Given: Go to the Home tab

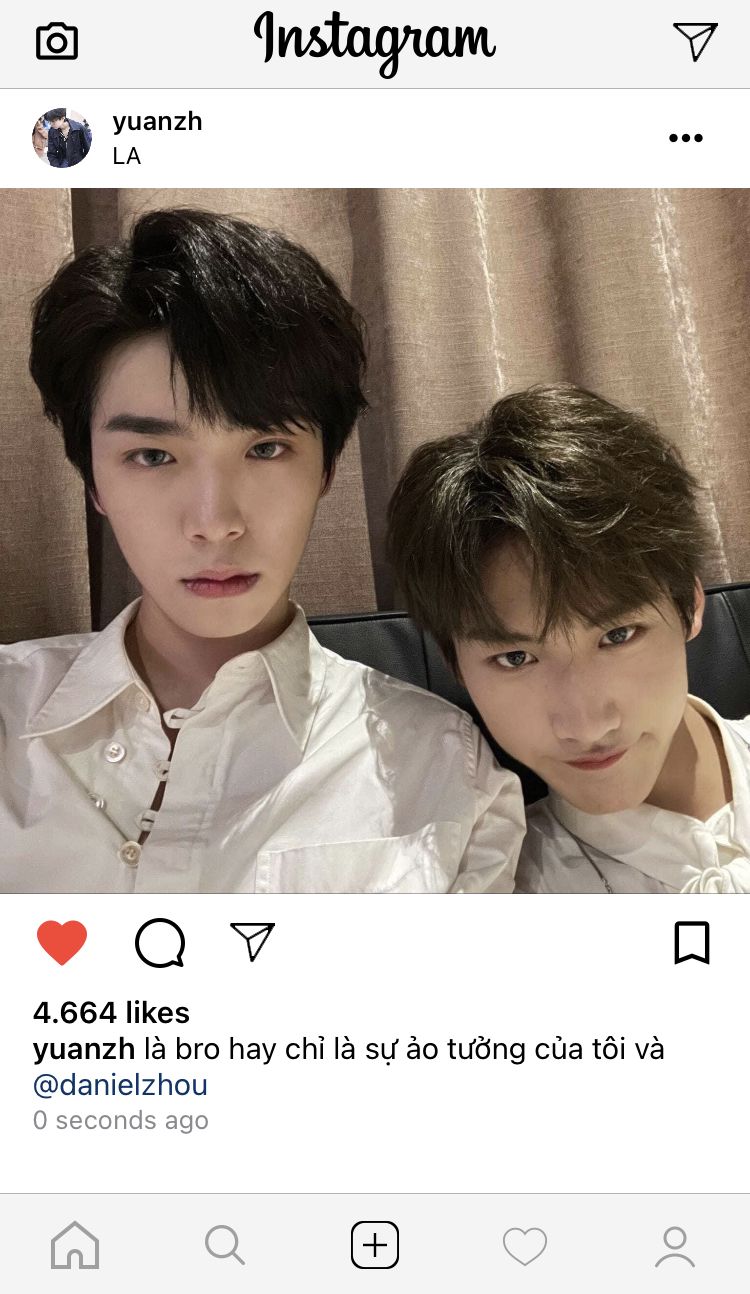Looking at the screenshot, I should pyautogui.click(x=75, y=1246).
